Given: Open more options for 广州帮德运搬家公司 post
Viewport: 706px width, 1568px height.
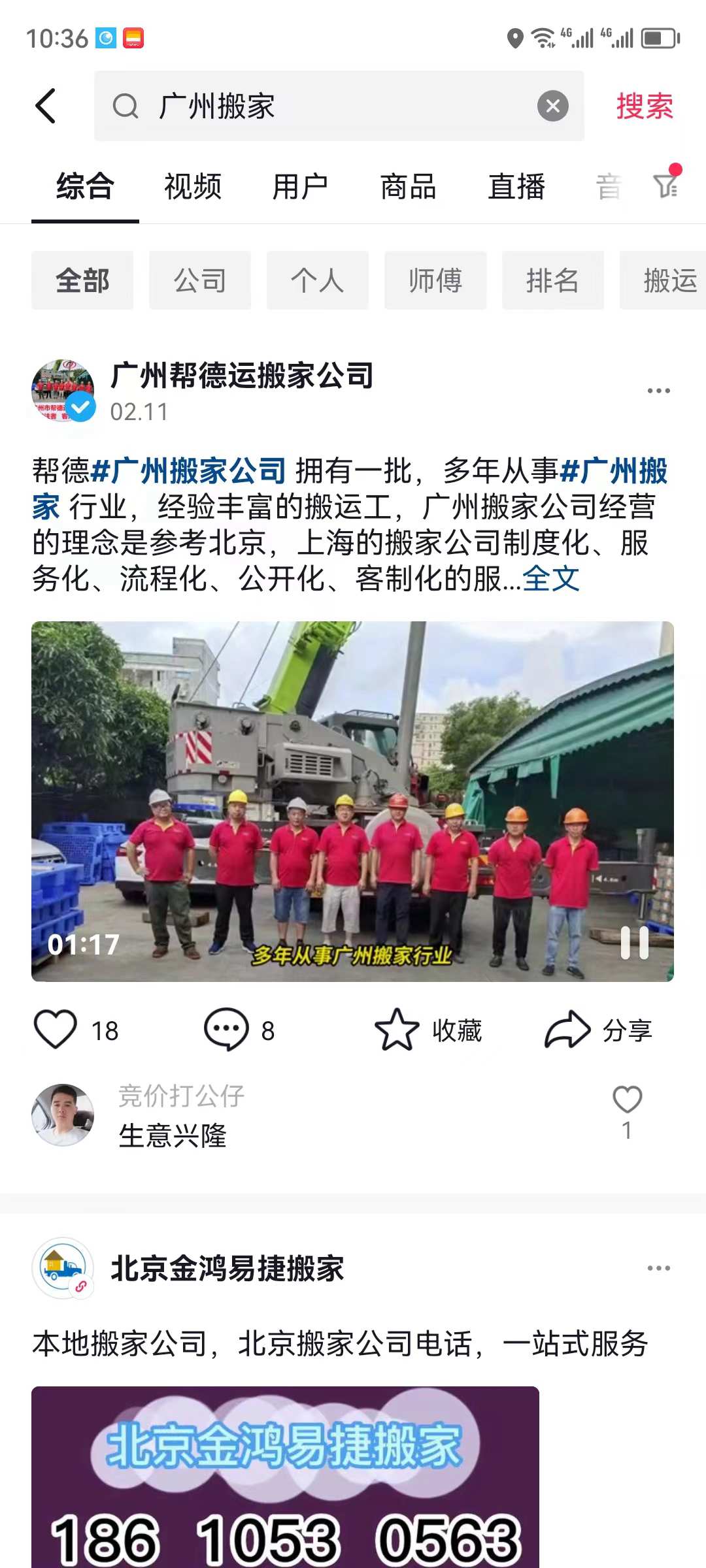Looking at the screenshot, I should 658,391.
